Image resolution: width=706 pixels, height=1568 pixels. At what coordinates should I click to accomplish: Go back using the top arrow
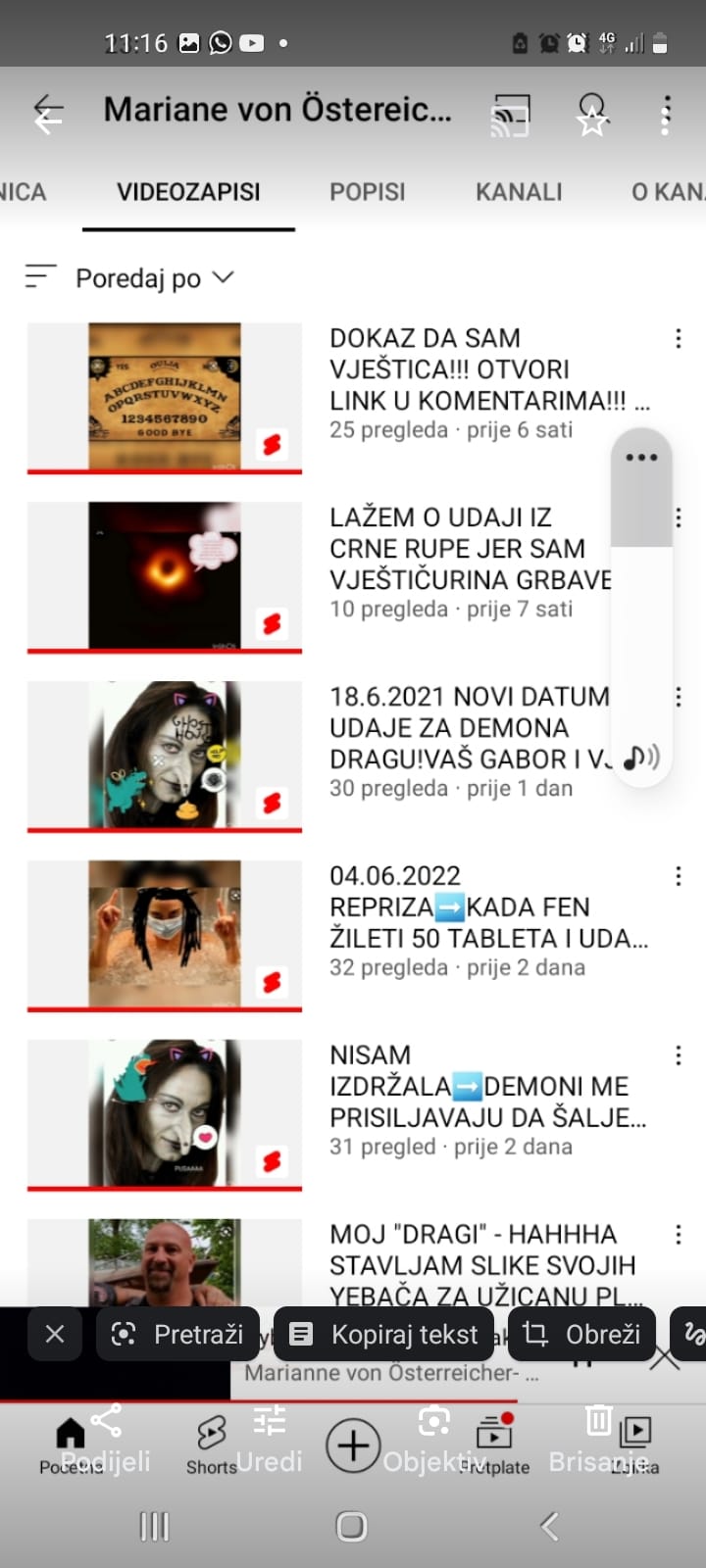[x=48, y=113]
